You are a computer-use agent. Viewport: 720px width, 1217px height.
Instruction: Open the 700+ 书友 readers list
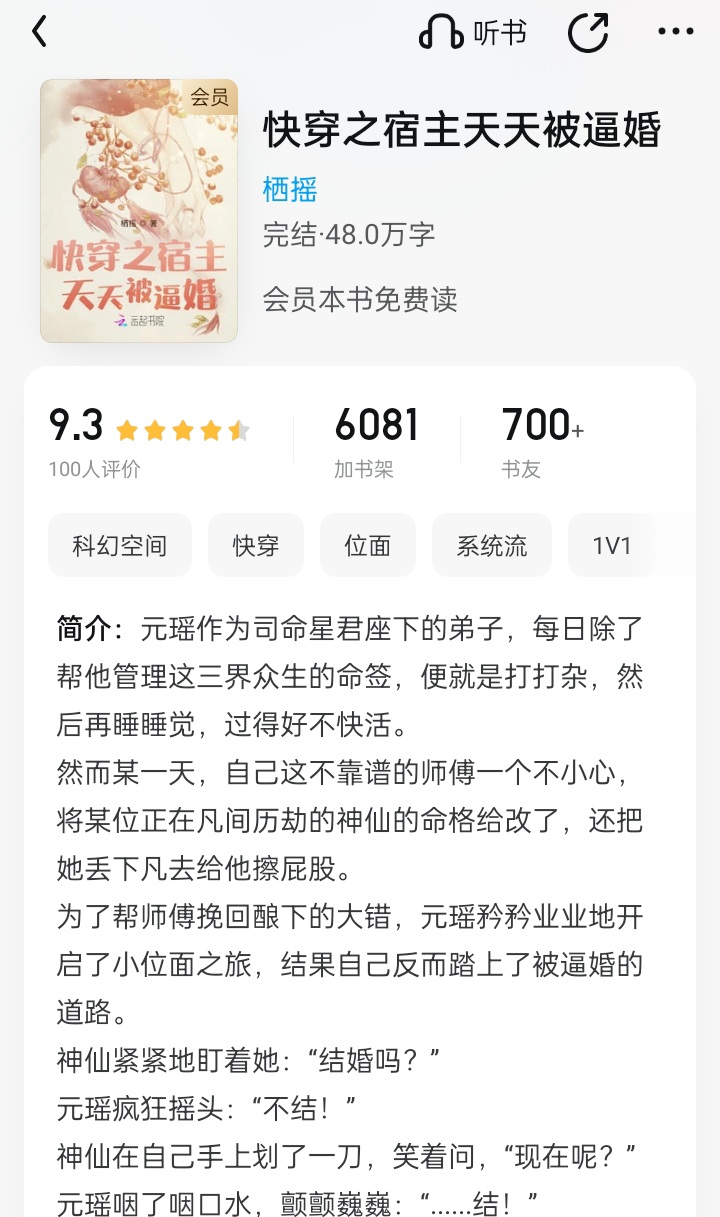tap(543, 442)
